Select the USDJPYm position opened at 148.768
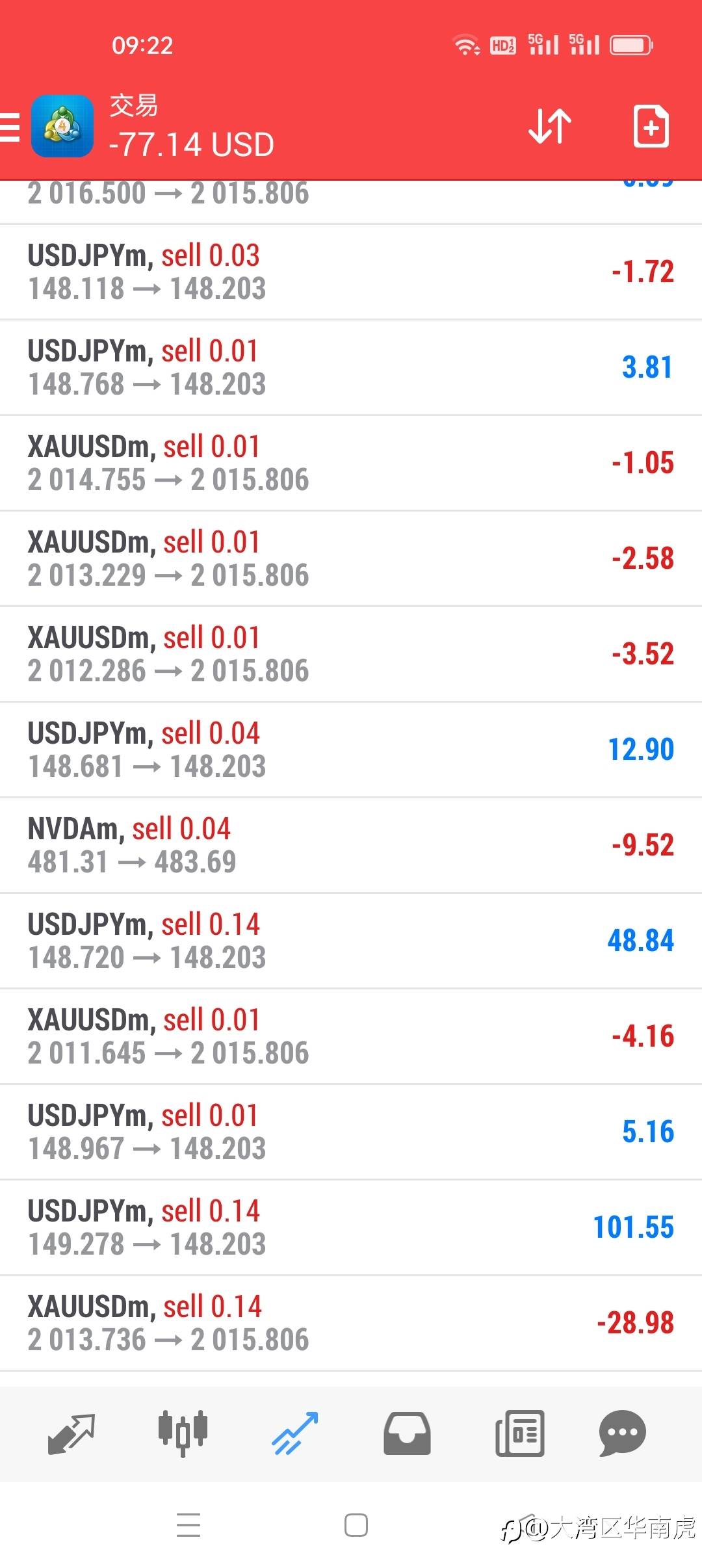Image resolution: width=702 pixels, height=1568 pixels. (x=351, y=367)
